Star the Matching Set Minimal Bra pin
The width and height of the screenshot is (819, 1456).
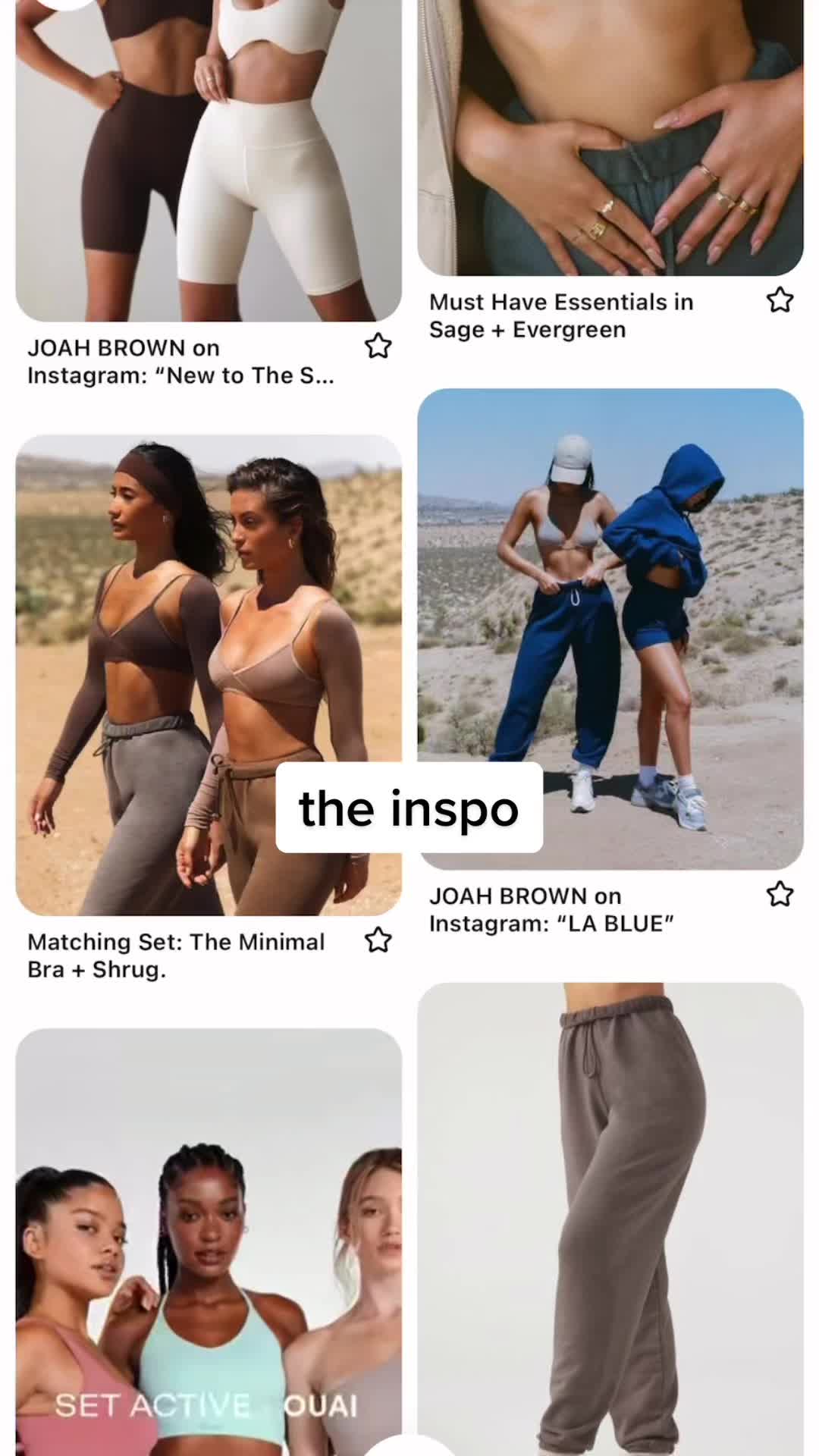[x=378, y=940]
